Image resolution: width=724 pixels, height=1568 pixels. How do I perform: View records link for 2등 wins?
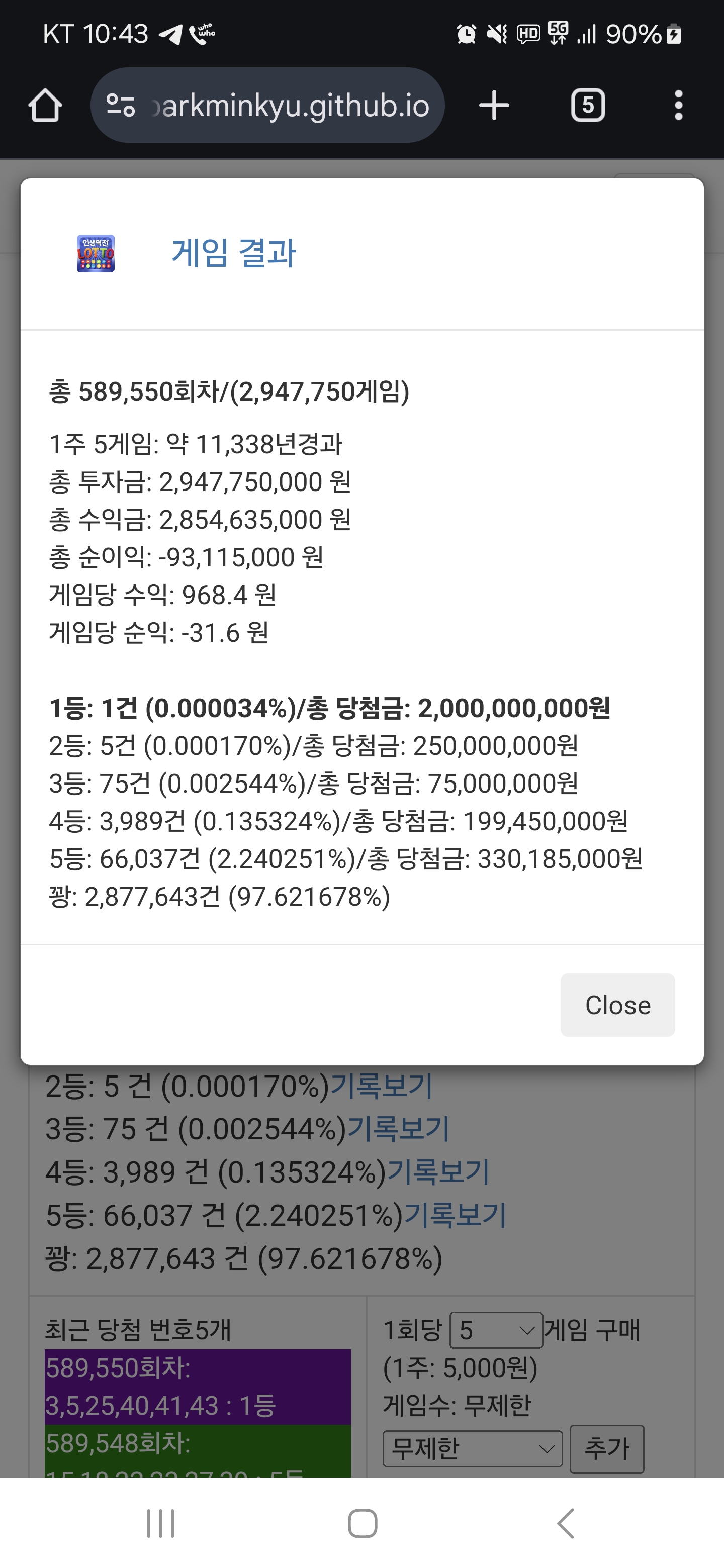pos(381,1086)
